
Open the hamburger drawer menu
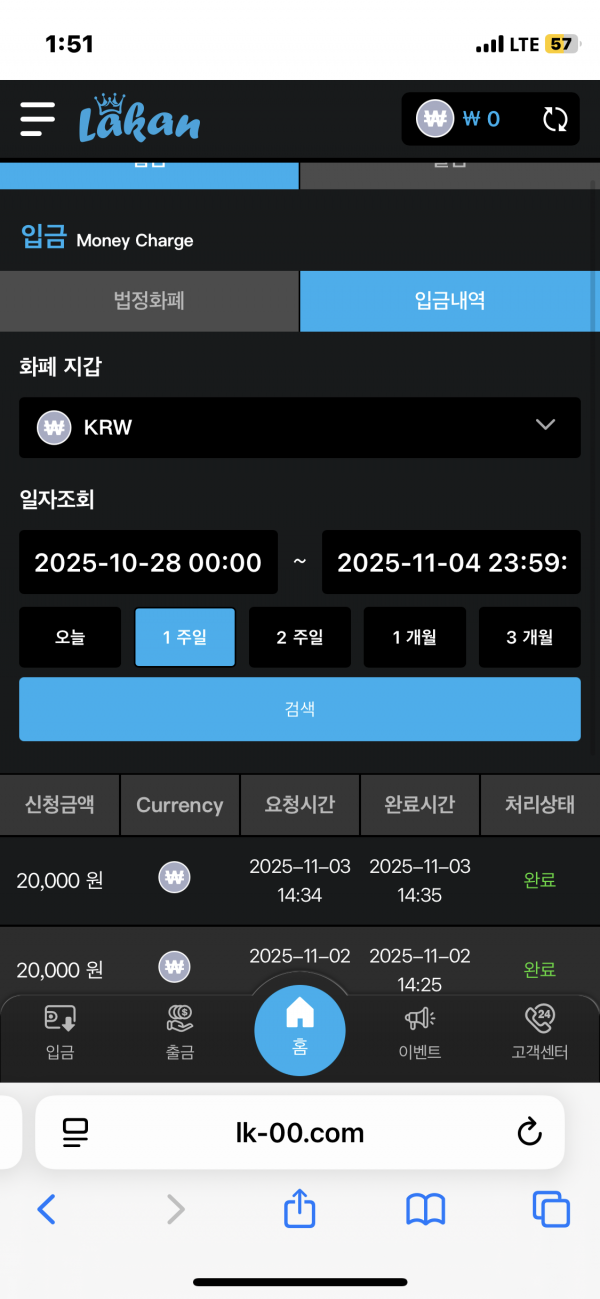point(38,119)
